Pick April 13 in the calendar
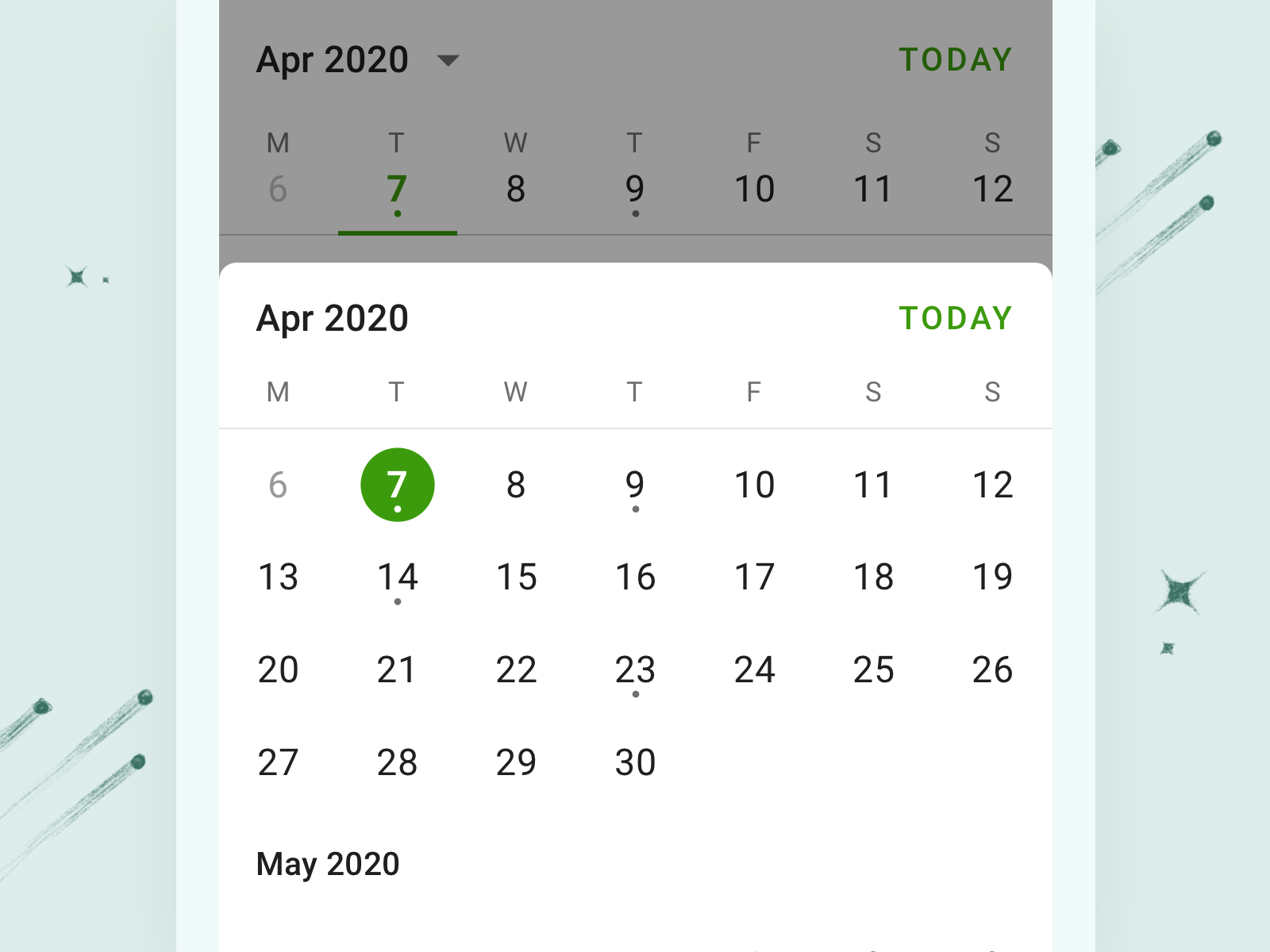The height and width of the screenshot is (952, 1270). (x=278, y=577)
